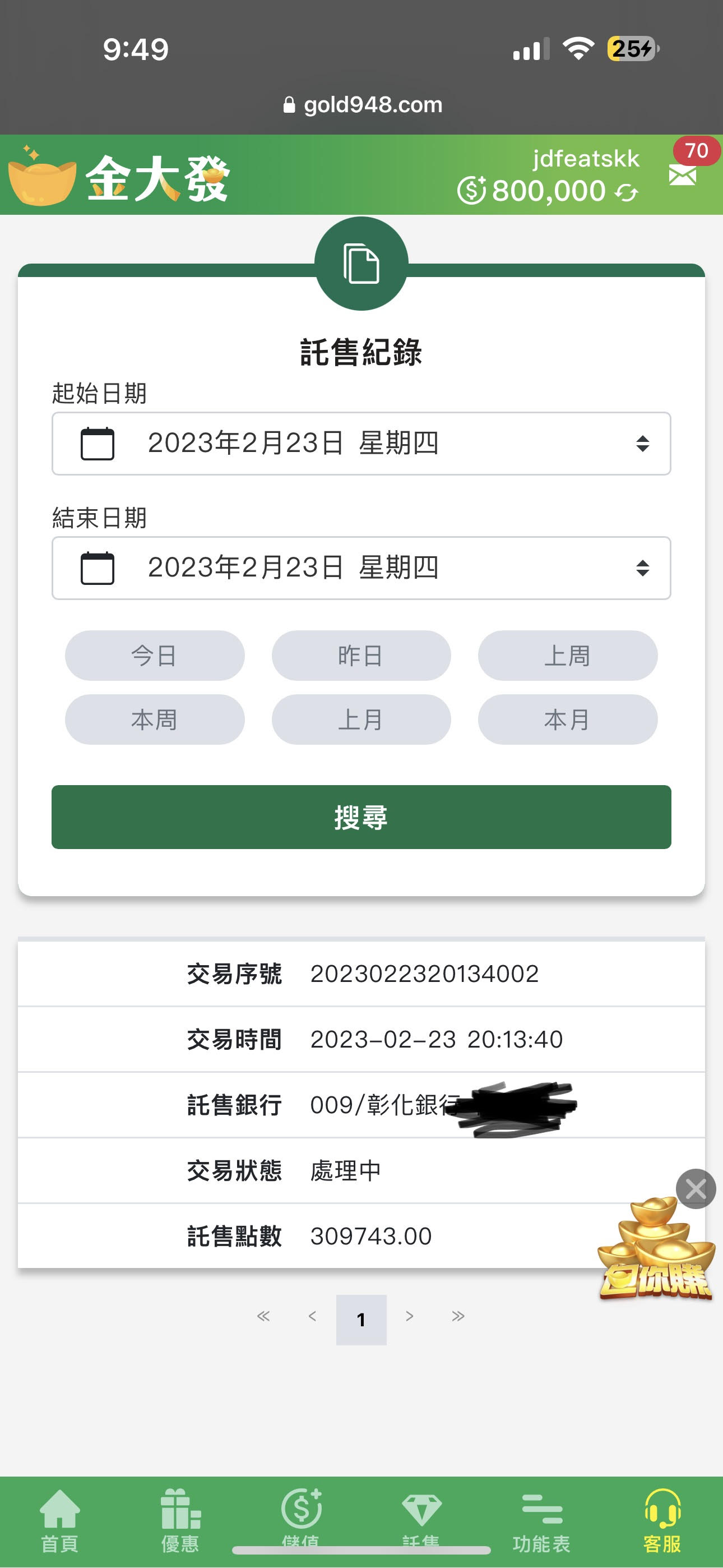Select the 上周 quick range
The width and height of the screenshot is (723, 1568).
click(x=567, y=656)
